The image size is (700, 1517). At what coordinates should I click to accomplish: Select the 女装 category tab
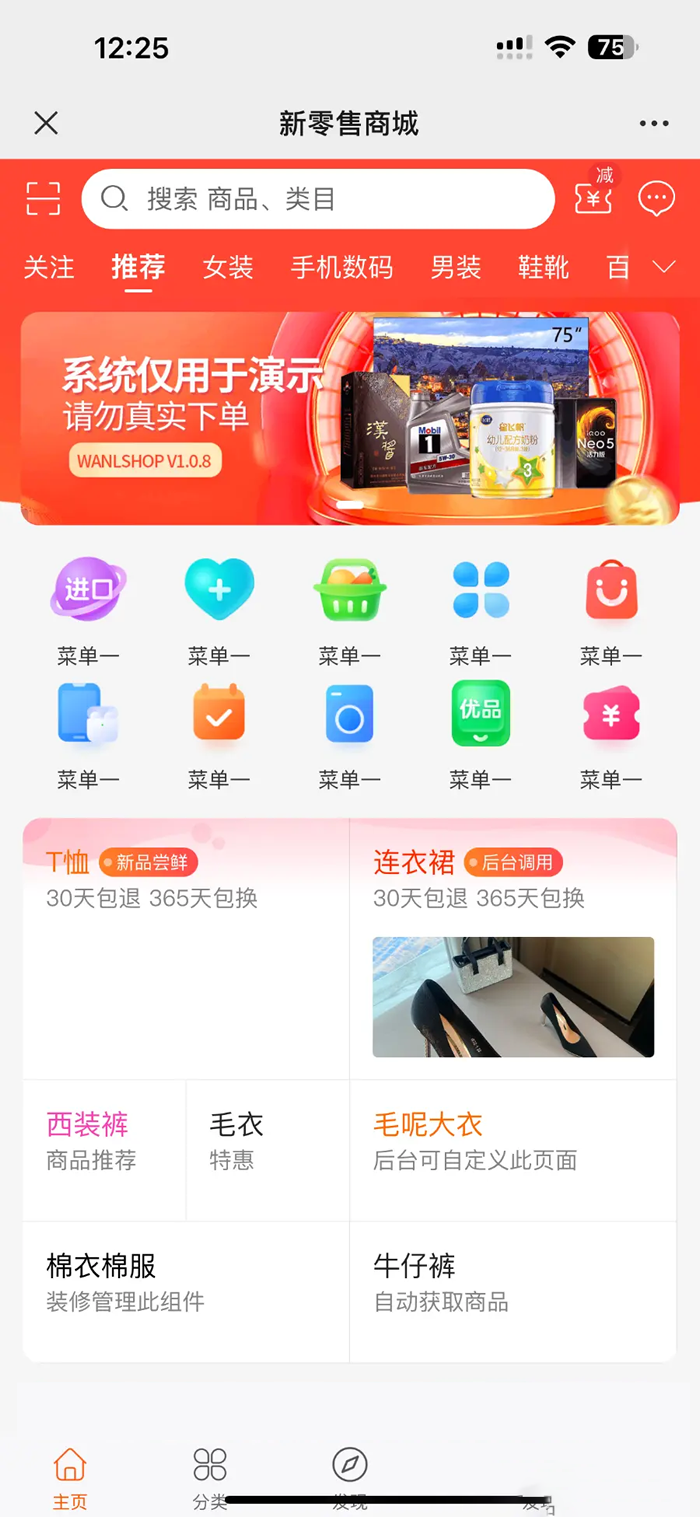[x=228, y=268]
